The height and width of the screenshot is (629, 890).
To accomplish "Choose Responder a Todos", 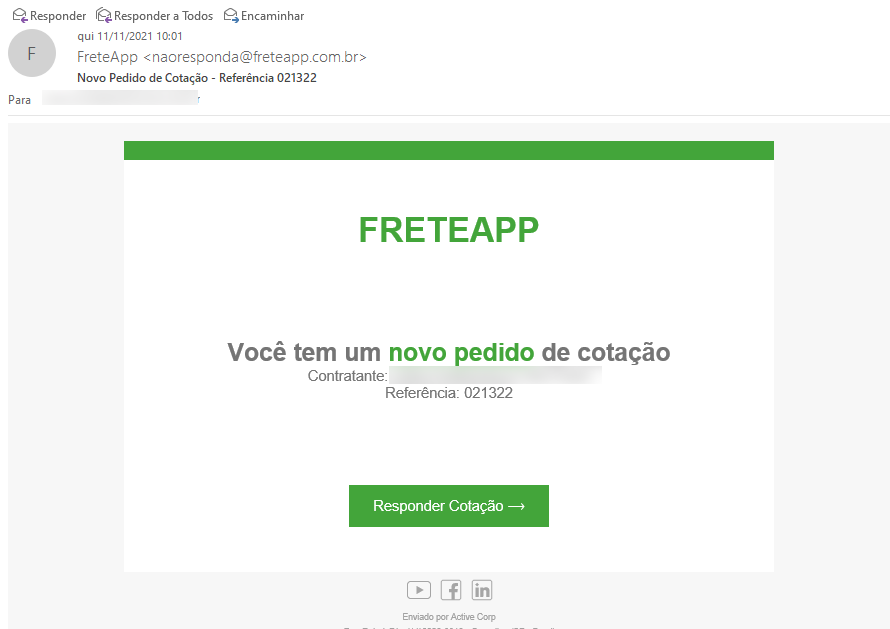I will (x=153, y=16).
